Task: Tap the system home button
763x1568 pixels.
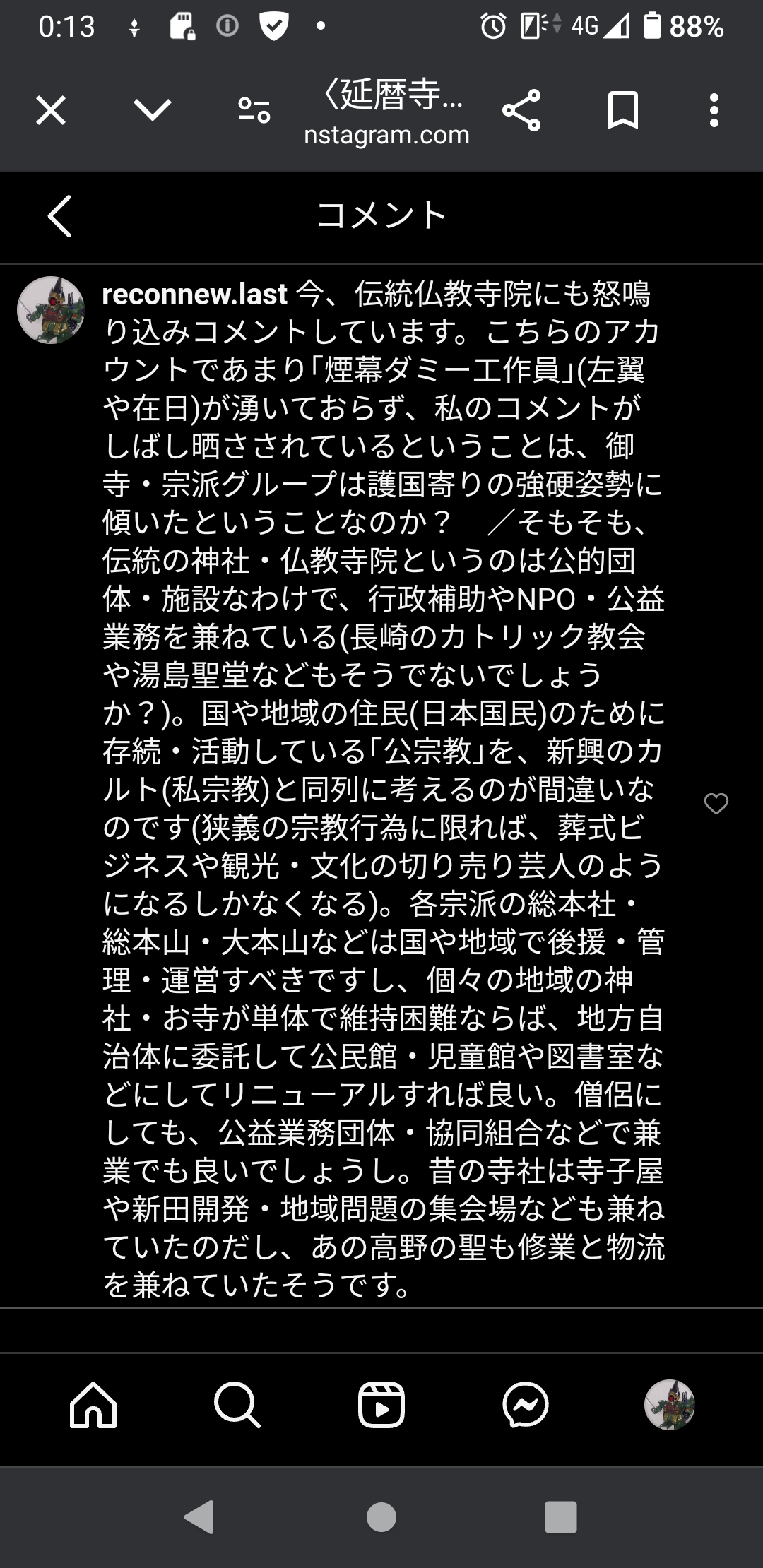Action: coord(381,1516)
